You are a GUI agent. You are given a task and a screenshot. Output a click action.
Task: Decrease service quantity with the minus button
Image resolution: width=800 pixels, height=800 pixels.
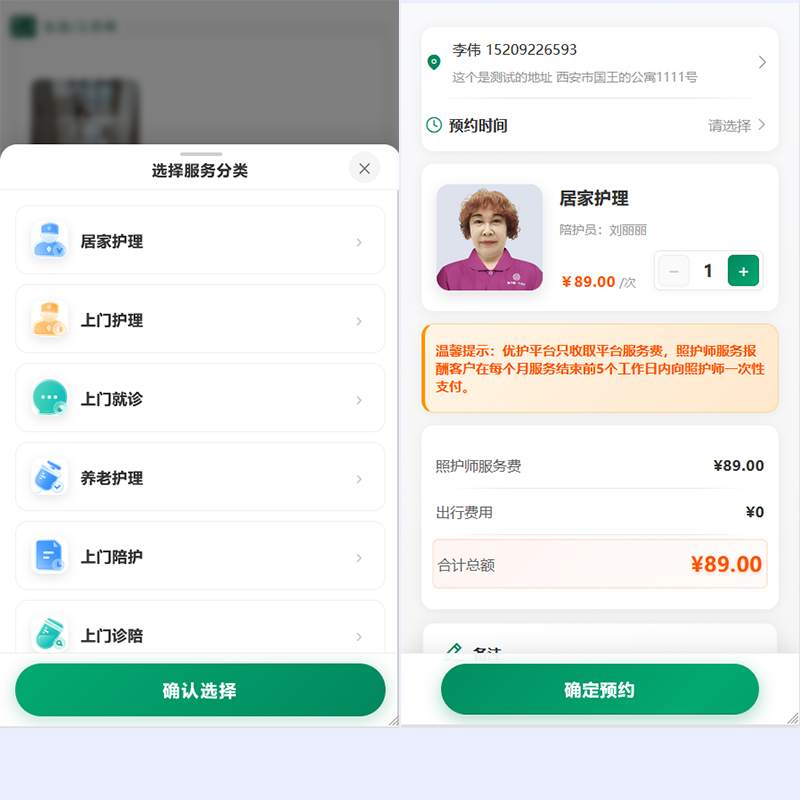coord(674,271)
